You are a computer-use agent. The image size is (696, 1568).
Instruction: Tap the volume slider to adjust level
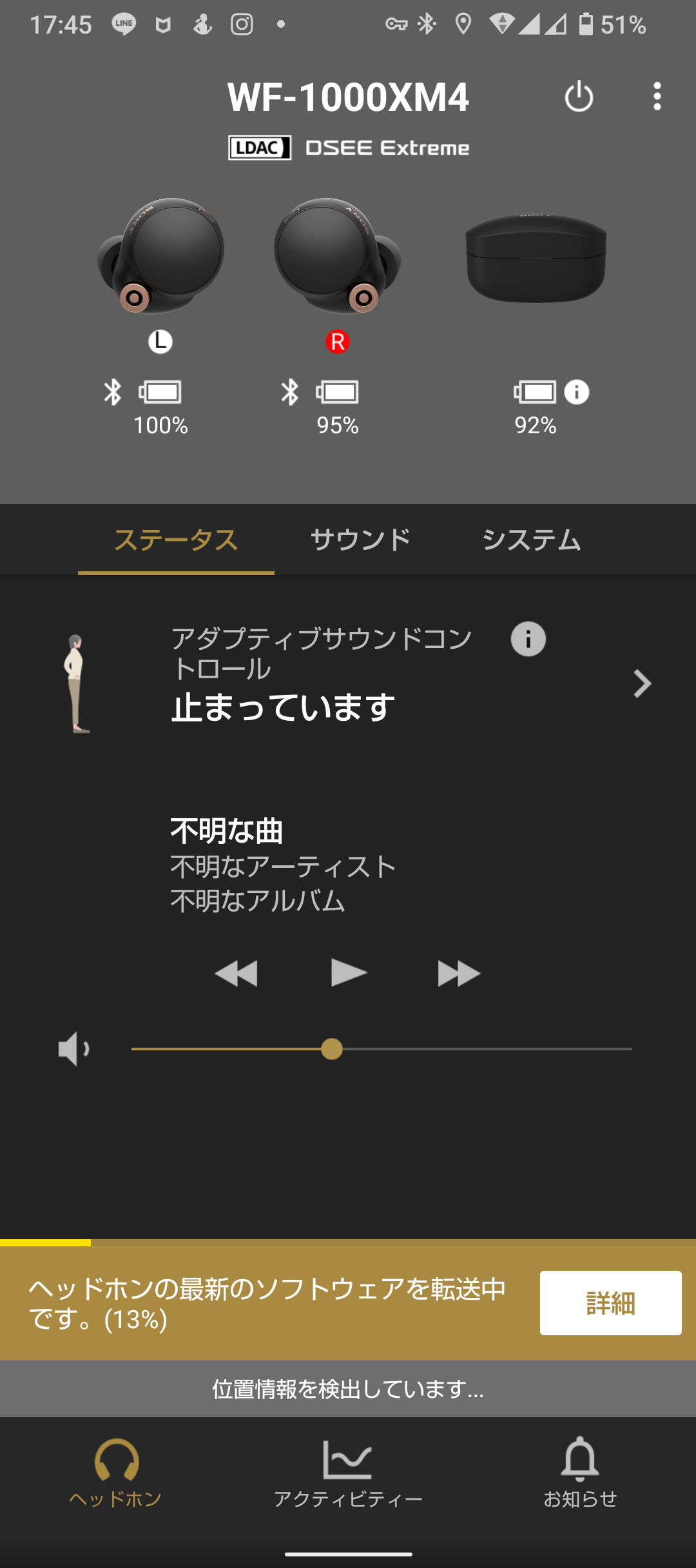click(x=382, y=1049)
